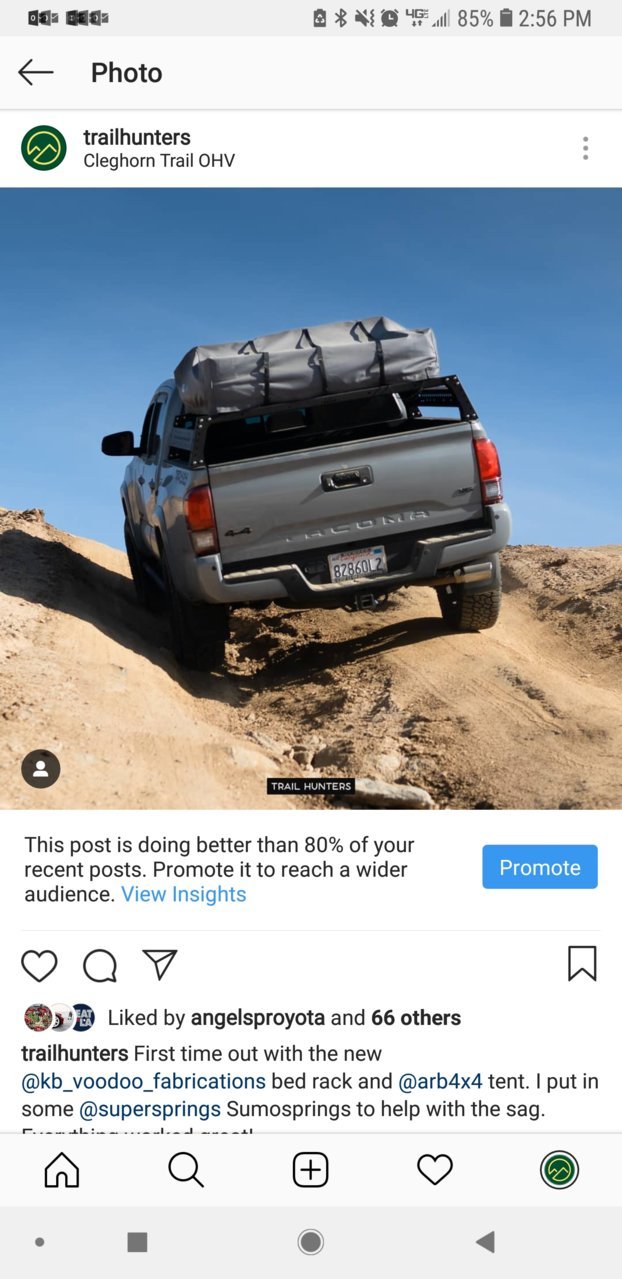Open the @supersprings mention in caption
622x1279 pixels.
click(150, 1109)
